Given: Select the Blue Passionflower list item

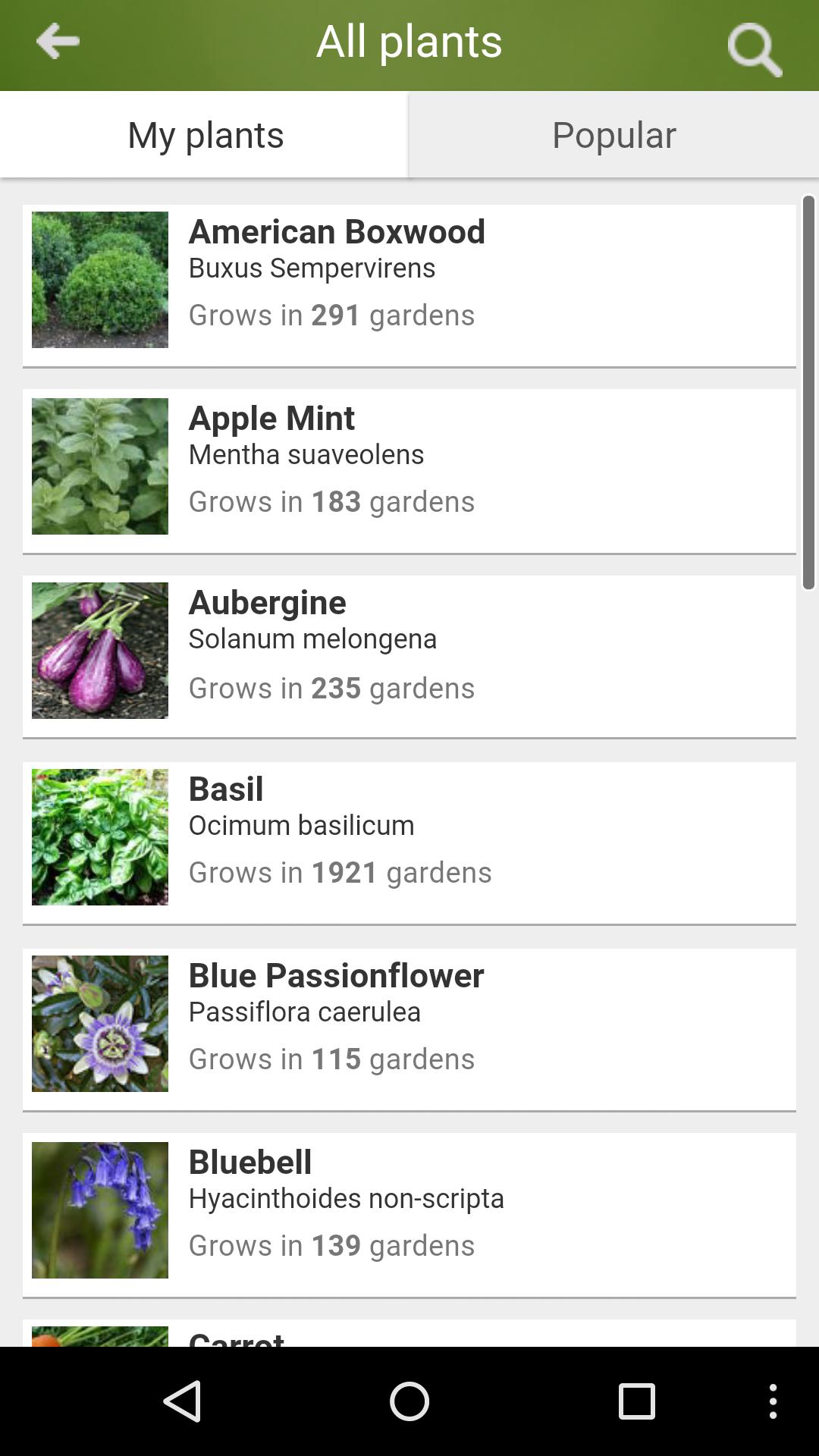Looking at the screenshot, I should pyautogui.click(x=409, y=1024).
